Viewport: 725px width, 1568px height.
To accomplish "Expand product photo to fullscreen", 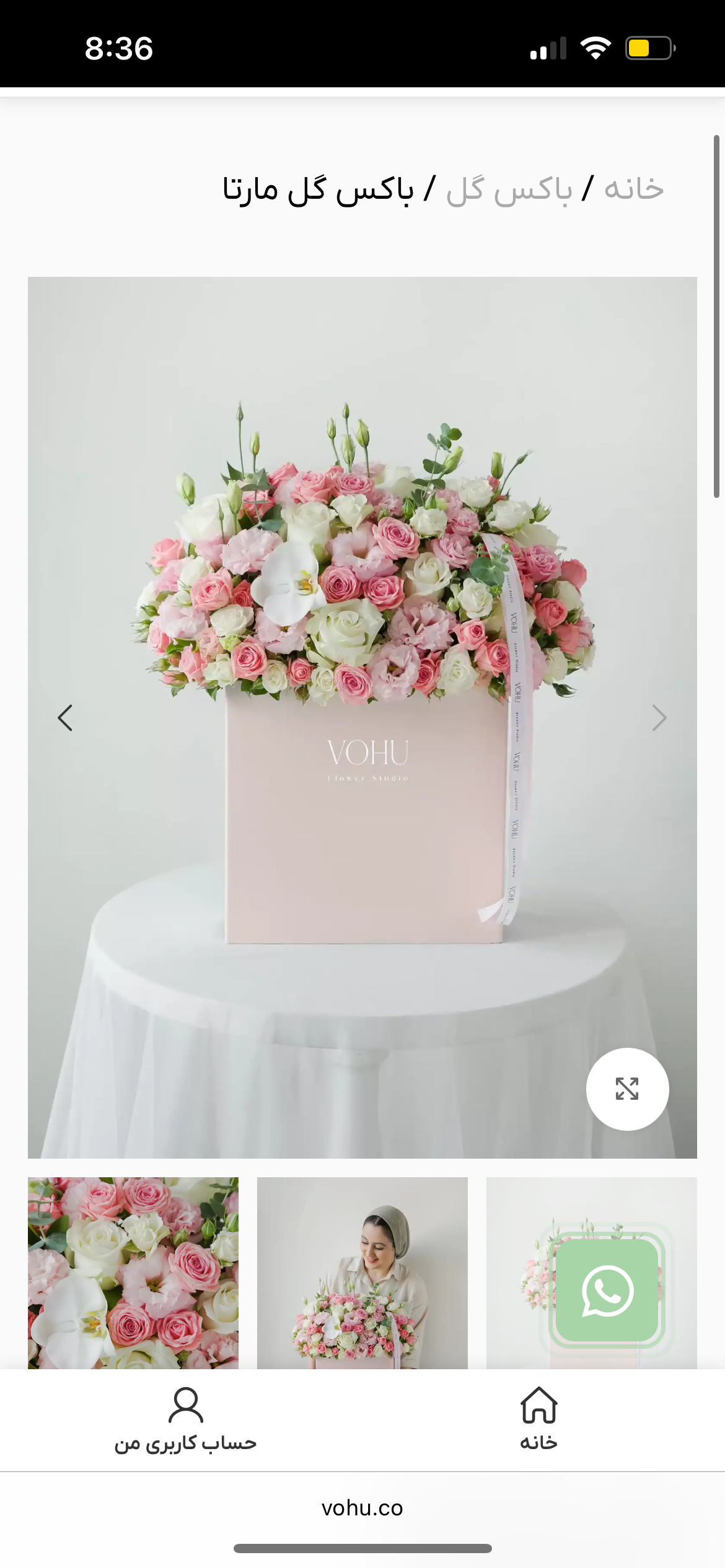I will point(627,1089).
